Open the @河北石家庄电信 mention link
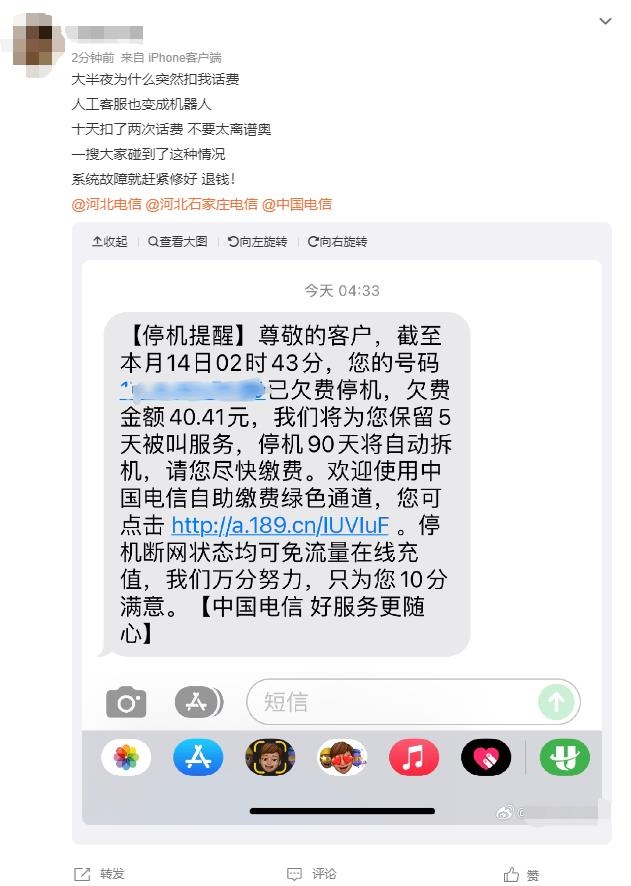 [201, 204]
